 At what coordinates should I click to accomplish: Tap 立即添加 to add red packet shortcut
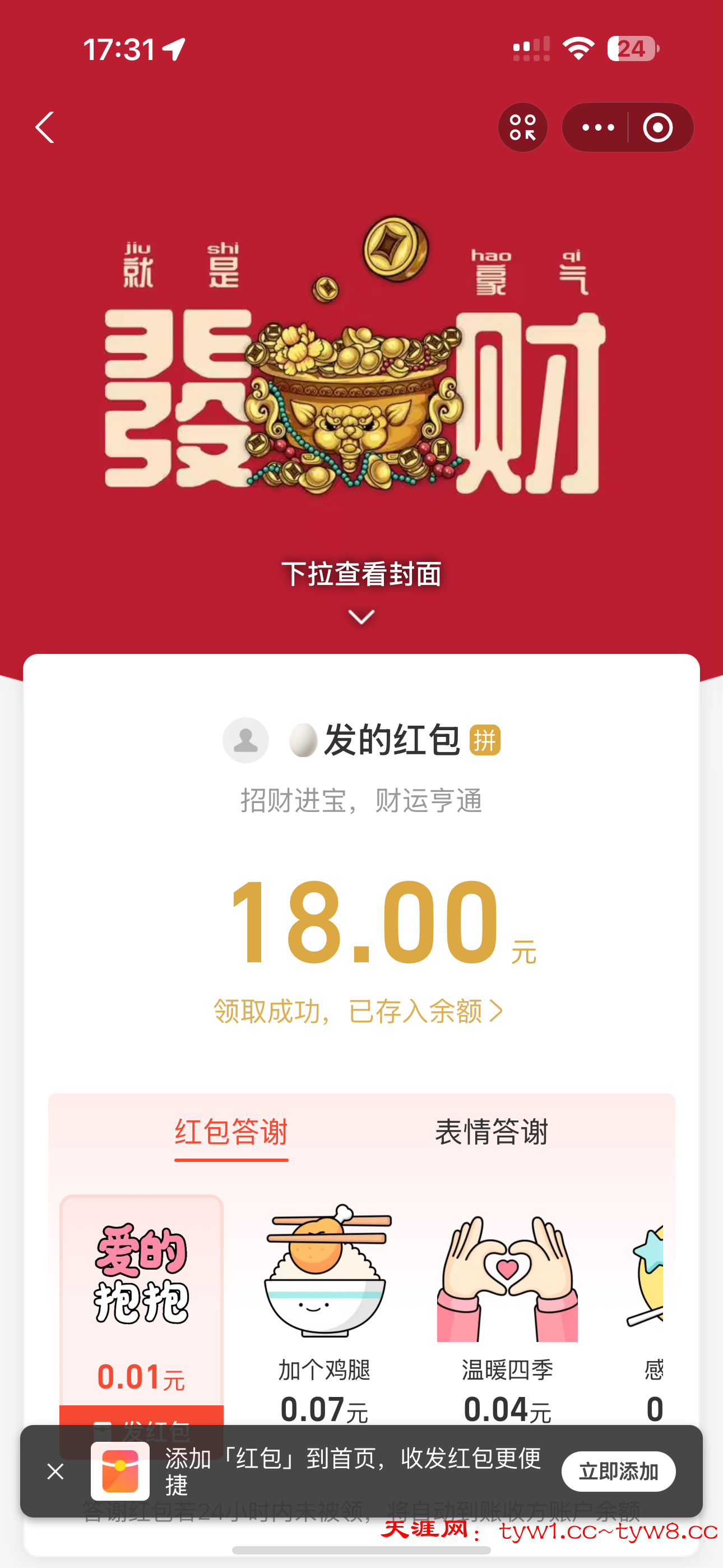618,1472
